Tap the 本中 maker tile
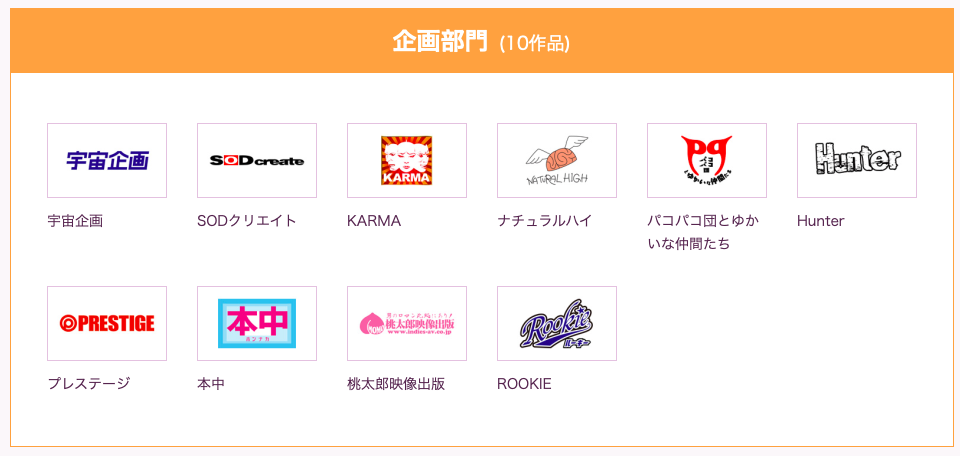The width and height of the screenshot is (960, 456). (257, 323)
